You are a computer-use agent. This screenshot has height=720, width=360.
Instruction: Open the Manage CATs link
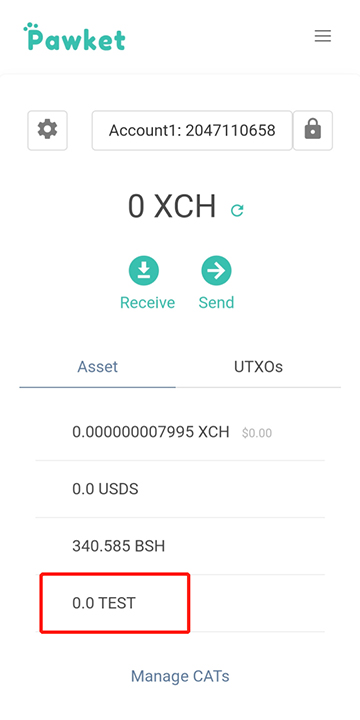pyautogui.click(x=180, y=676)
